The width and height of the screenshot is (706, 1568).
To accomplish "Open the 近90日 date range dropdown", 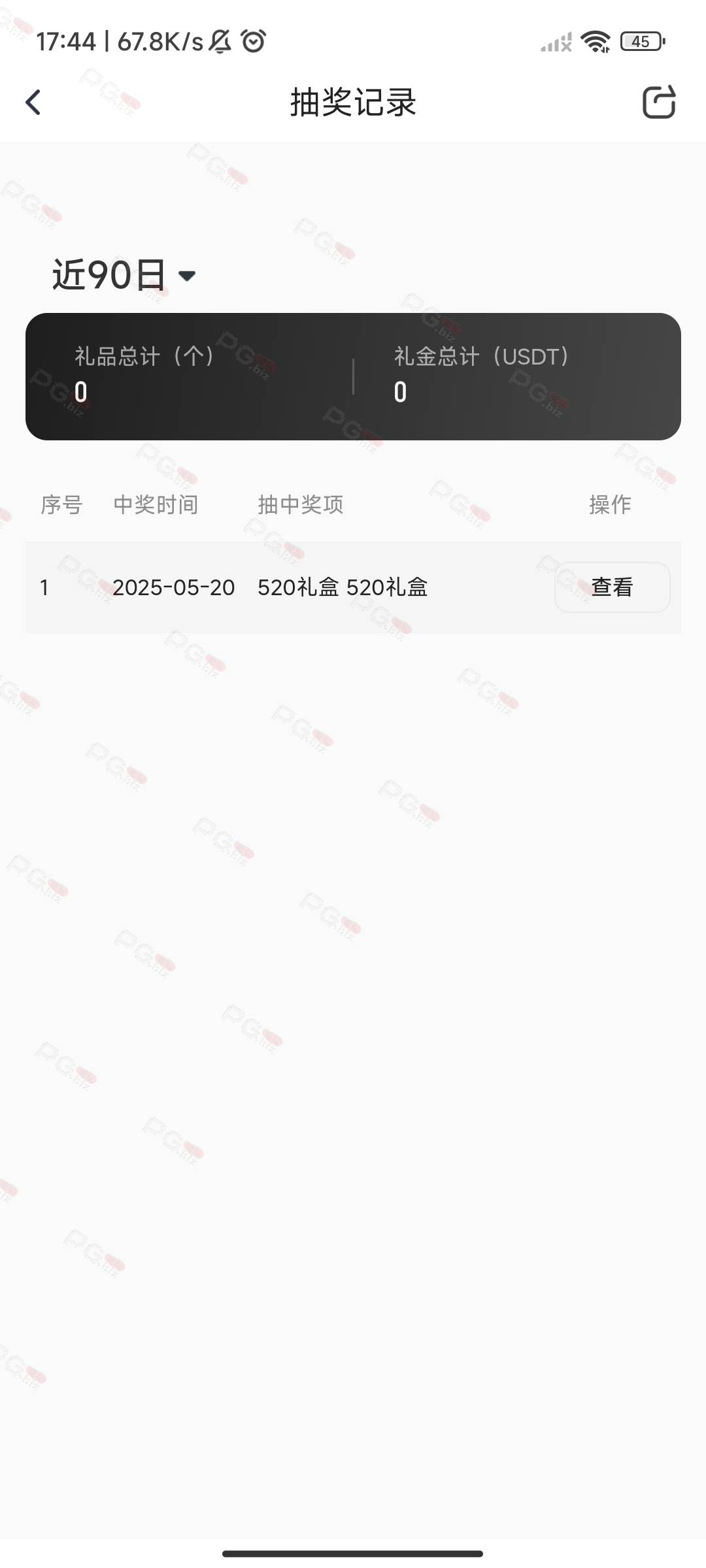I will [x=124, y=274].
